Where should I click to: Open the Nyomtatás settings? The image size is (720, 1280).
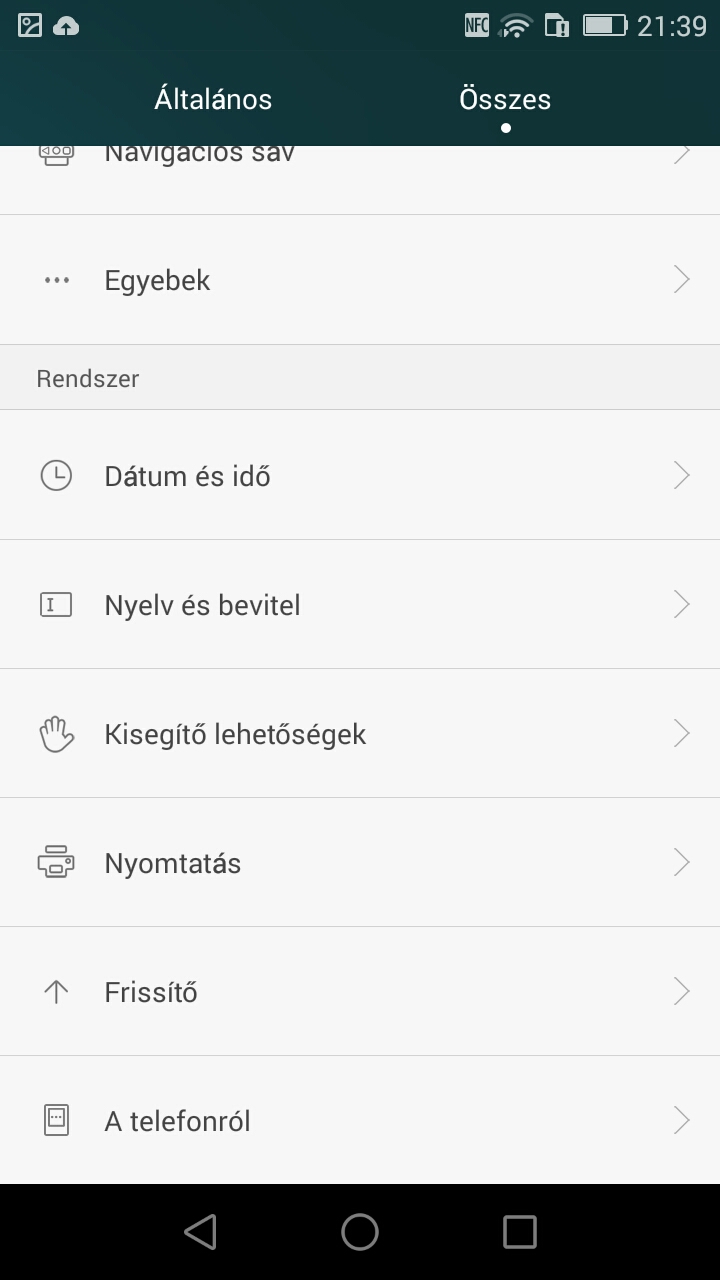pos(360,863)
